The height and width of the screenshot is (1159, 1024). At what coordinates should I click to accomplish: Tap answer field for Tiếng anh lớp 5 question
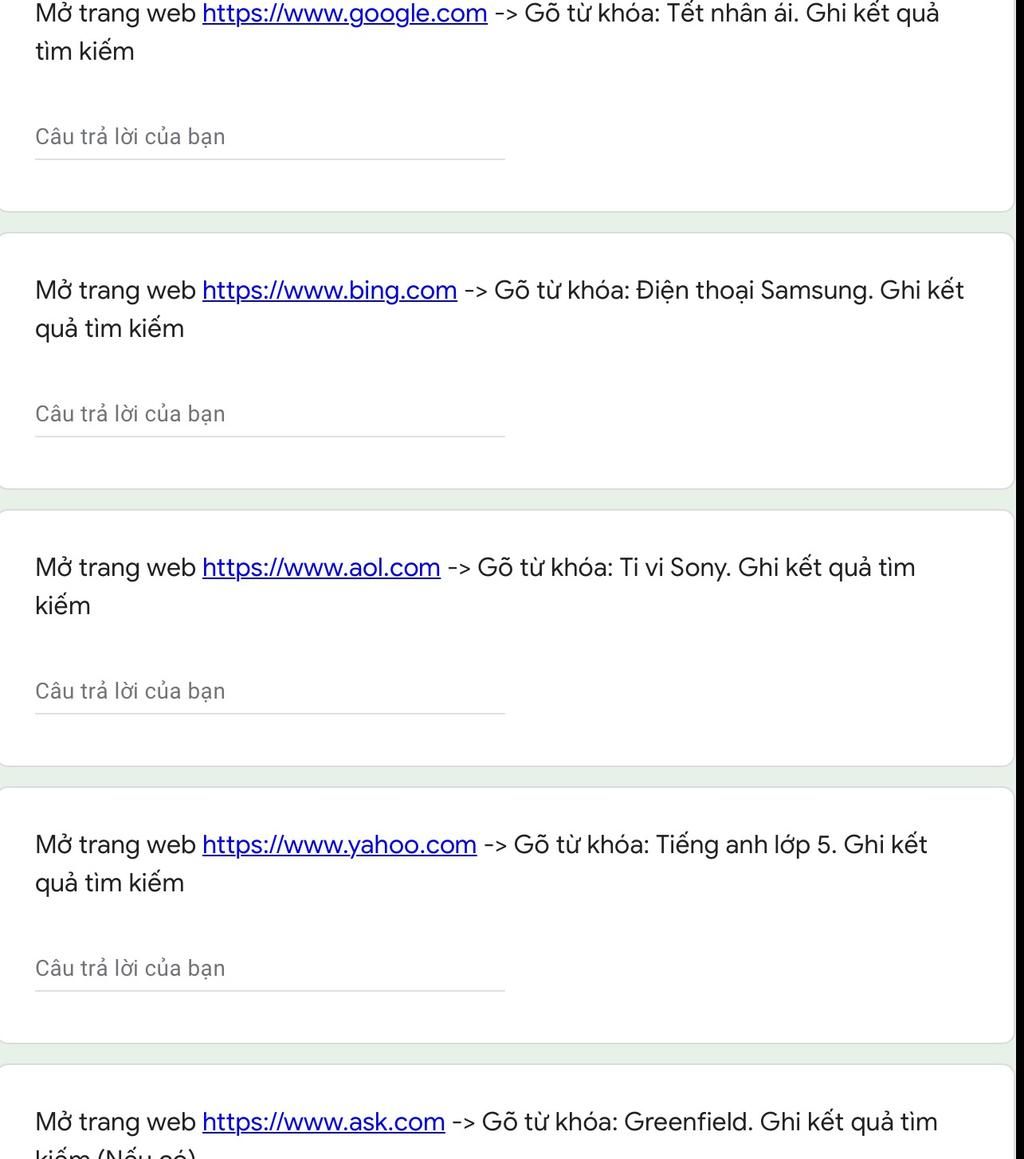coord(269,968)
